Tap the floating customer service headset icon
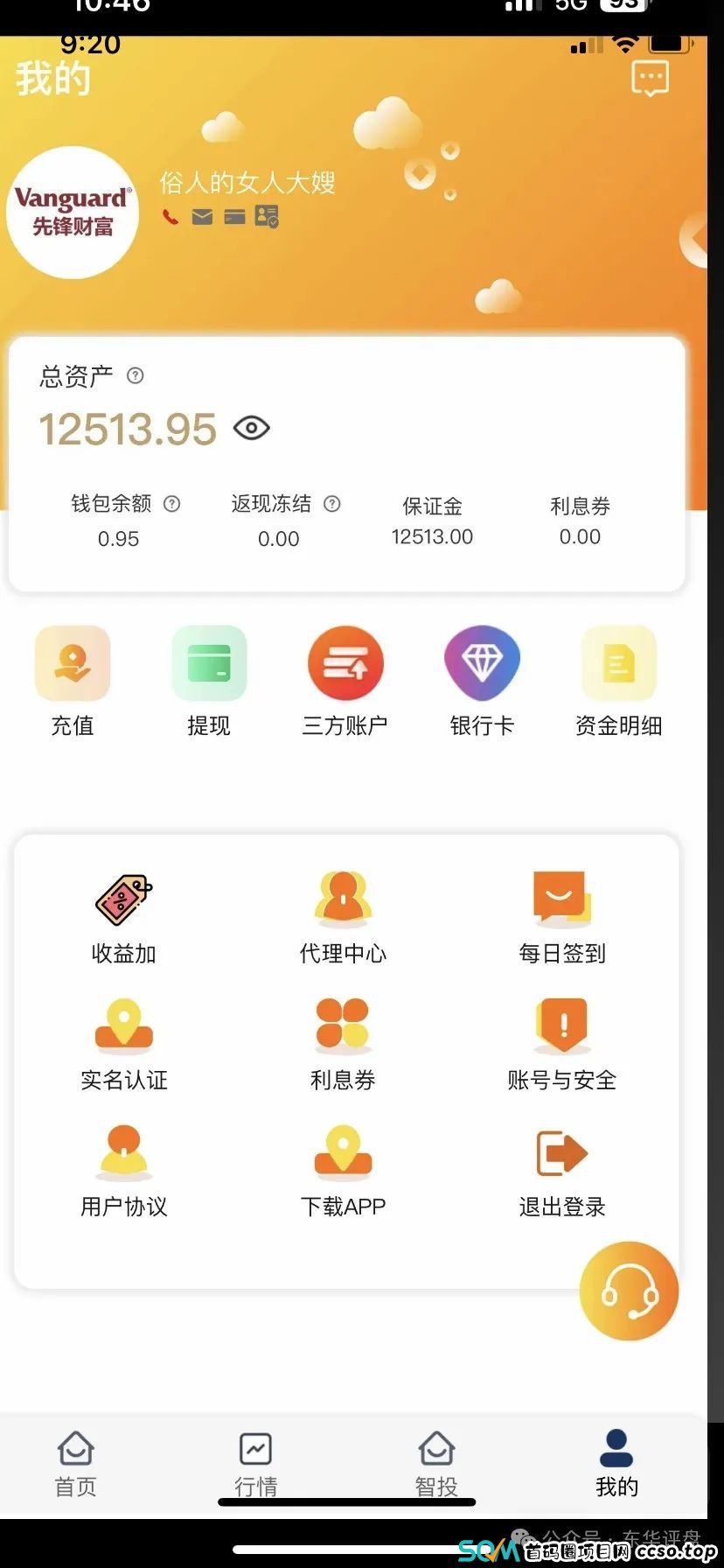Screen dimensions: 724x1568 pyautogui.click(x=628, y=1291)
